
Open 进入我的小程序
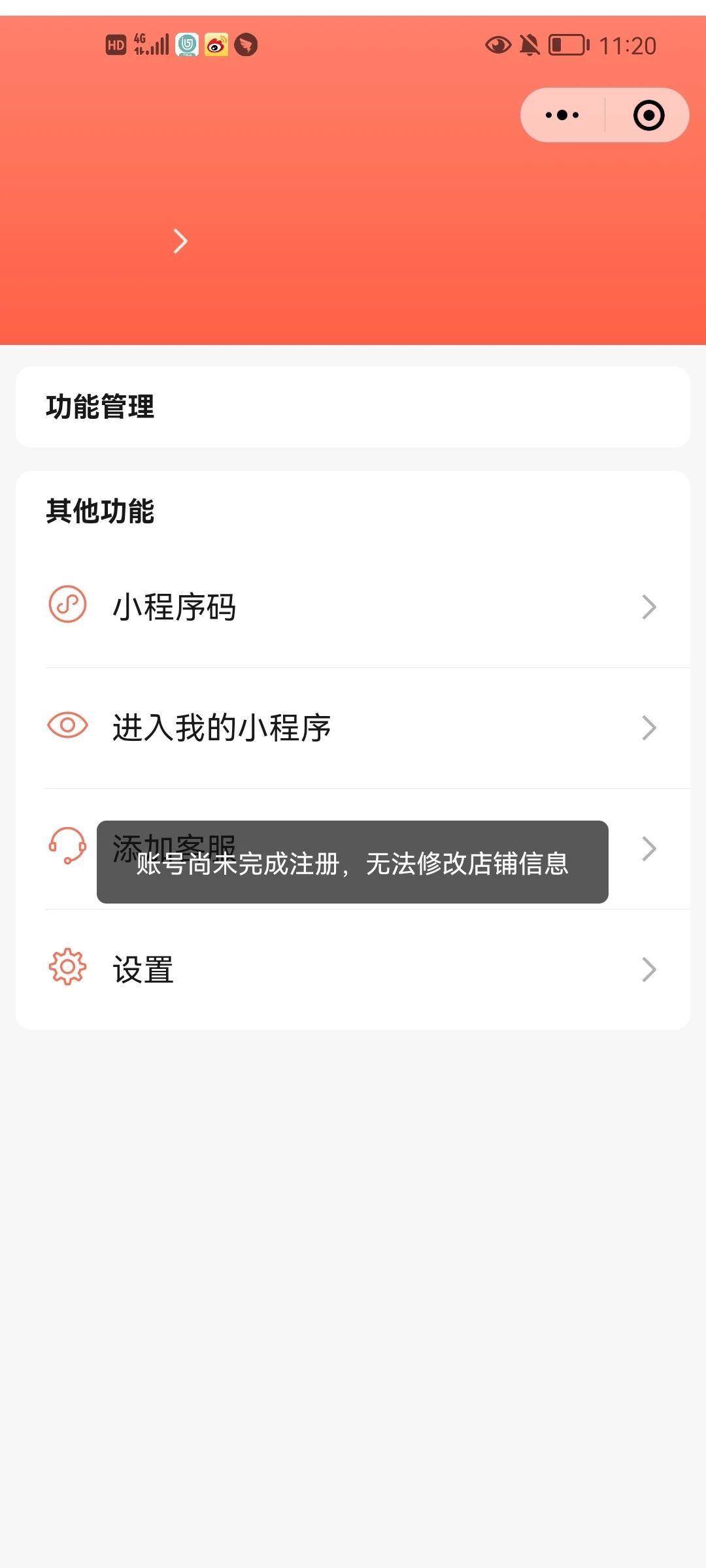click(353, 728)
